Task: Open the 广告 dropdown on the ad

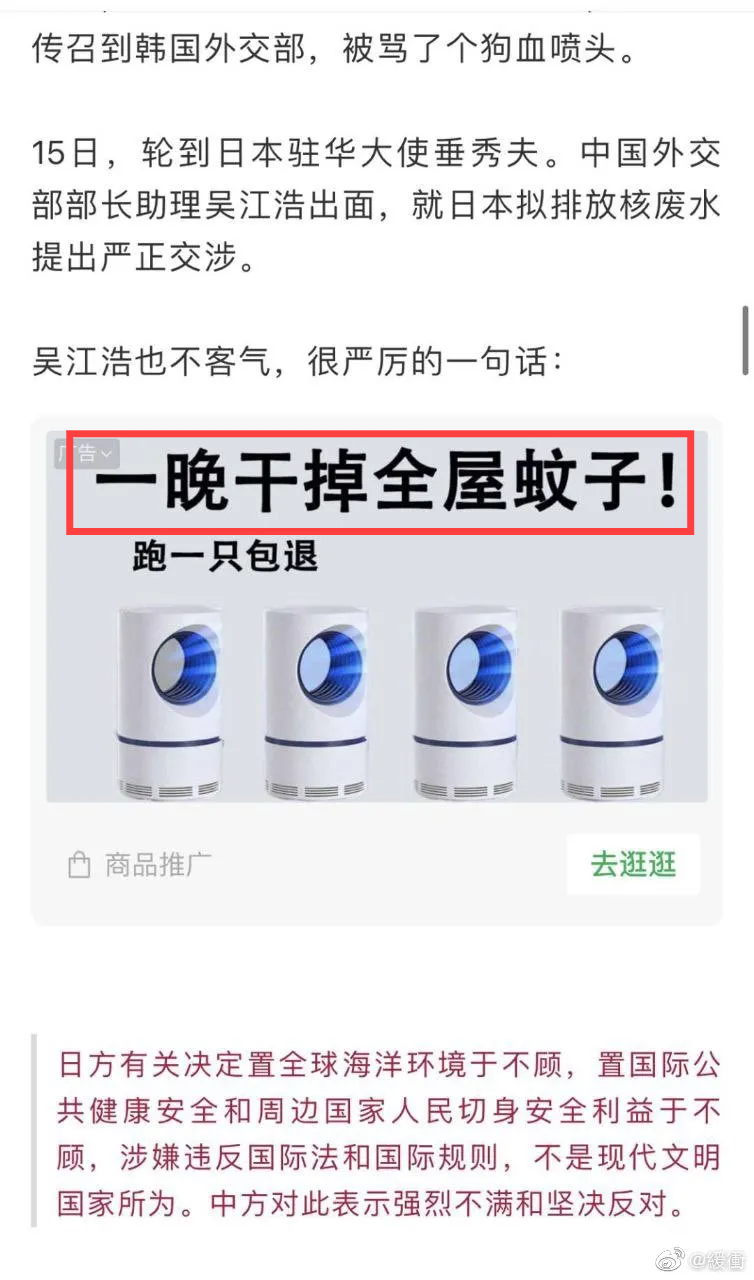Action: tap(85, 454)
